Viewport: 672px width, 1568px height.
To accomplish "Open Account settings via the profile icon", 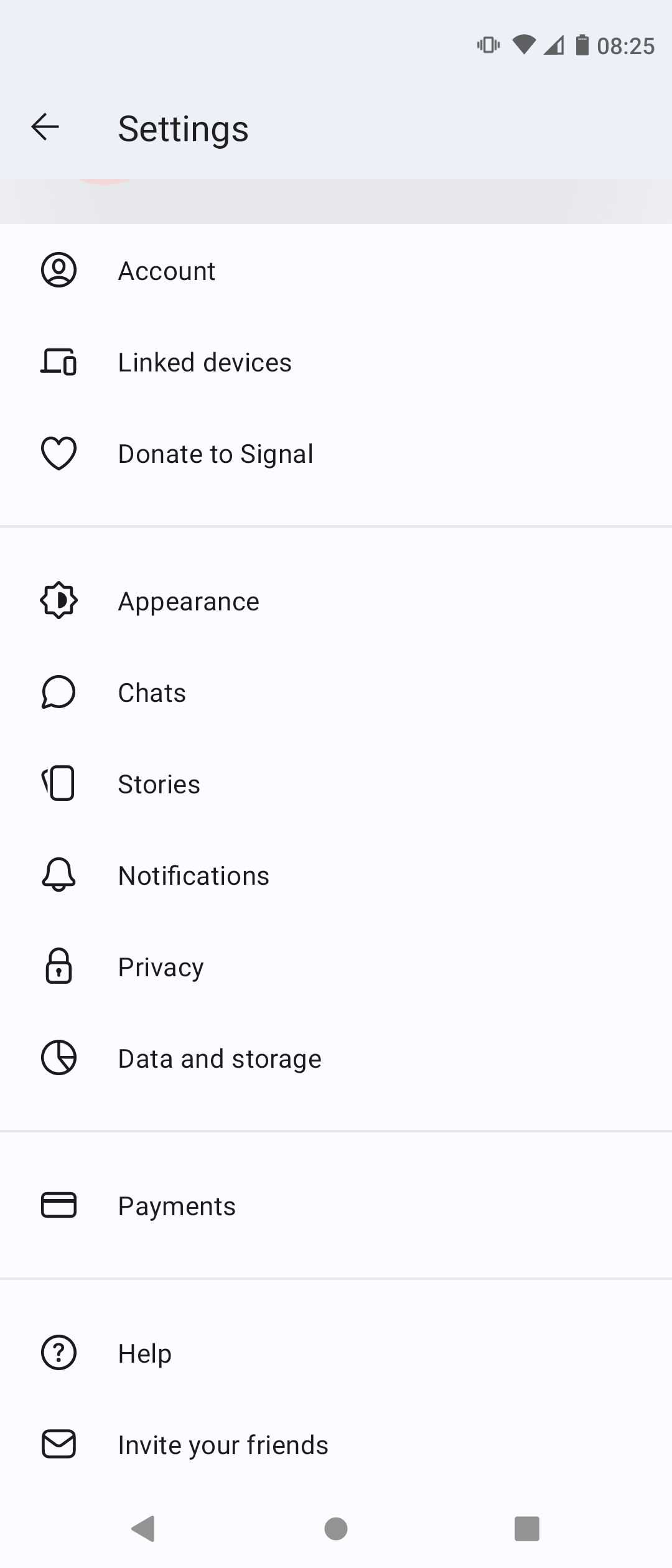I will point(59,269).
